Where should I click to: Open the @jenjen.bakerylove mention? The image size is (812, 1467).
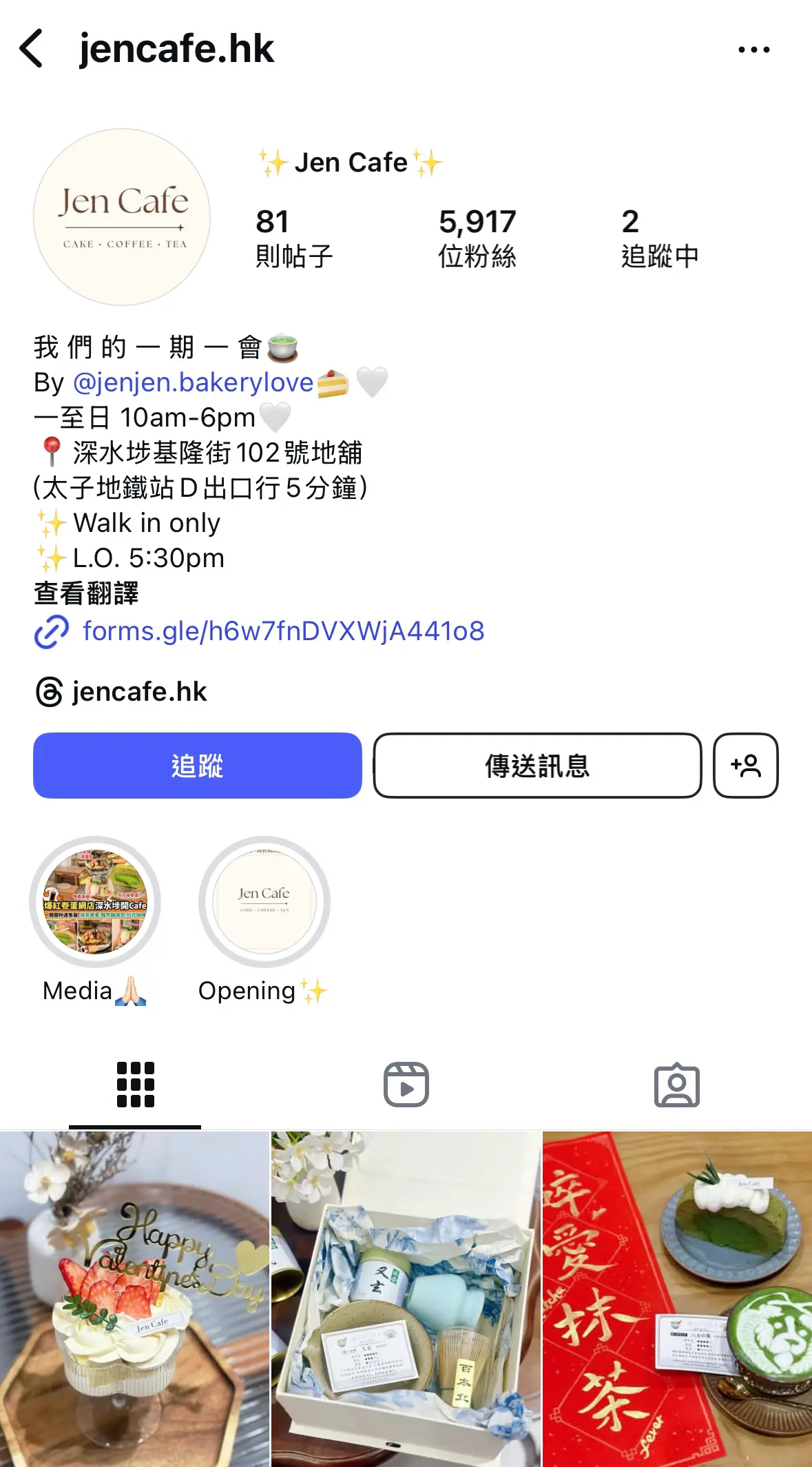[193, 382]
